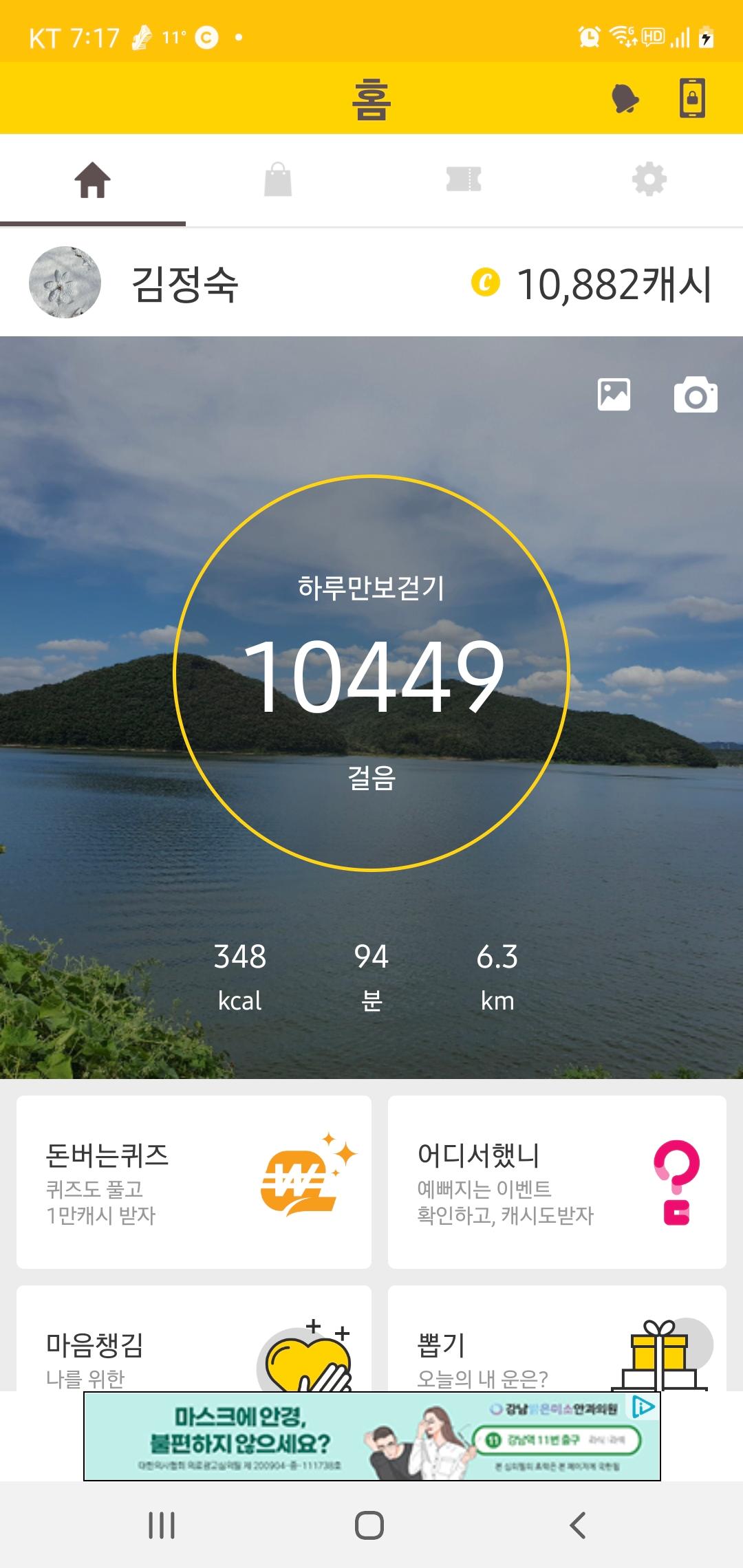The width and height of the screenshot is (743, 1568).
Task: Go back using the system back button
Action: point(578,1525)
